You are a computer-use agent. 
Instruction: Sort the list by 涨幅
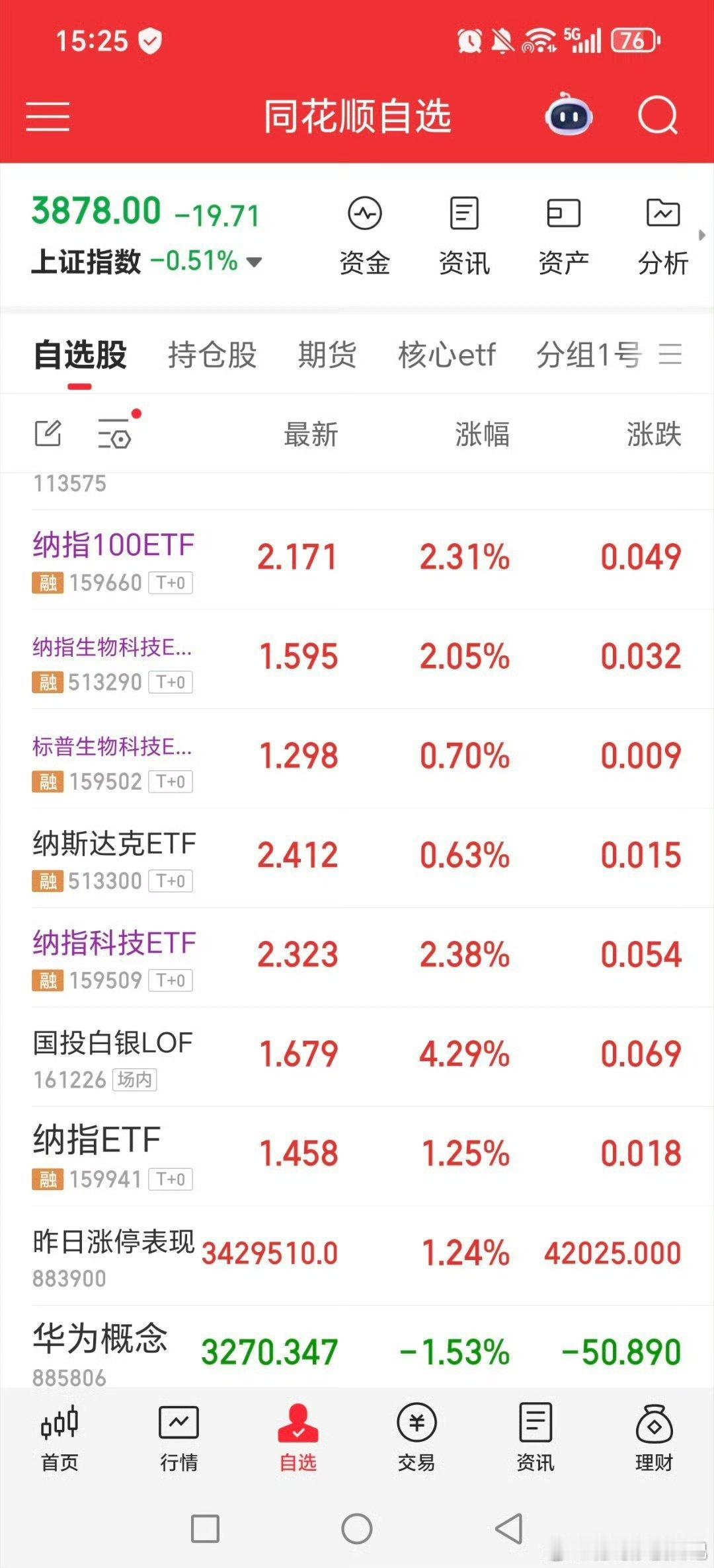tap(482, 434)
